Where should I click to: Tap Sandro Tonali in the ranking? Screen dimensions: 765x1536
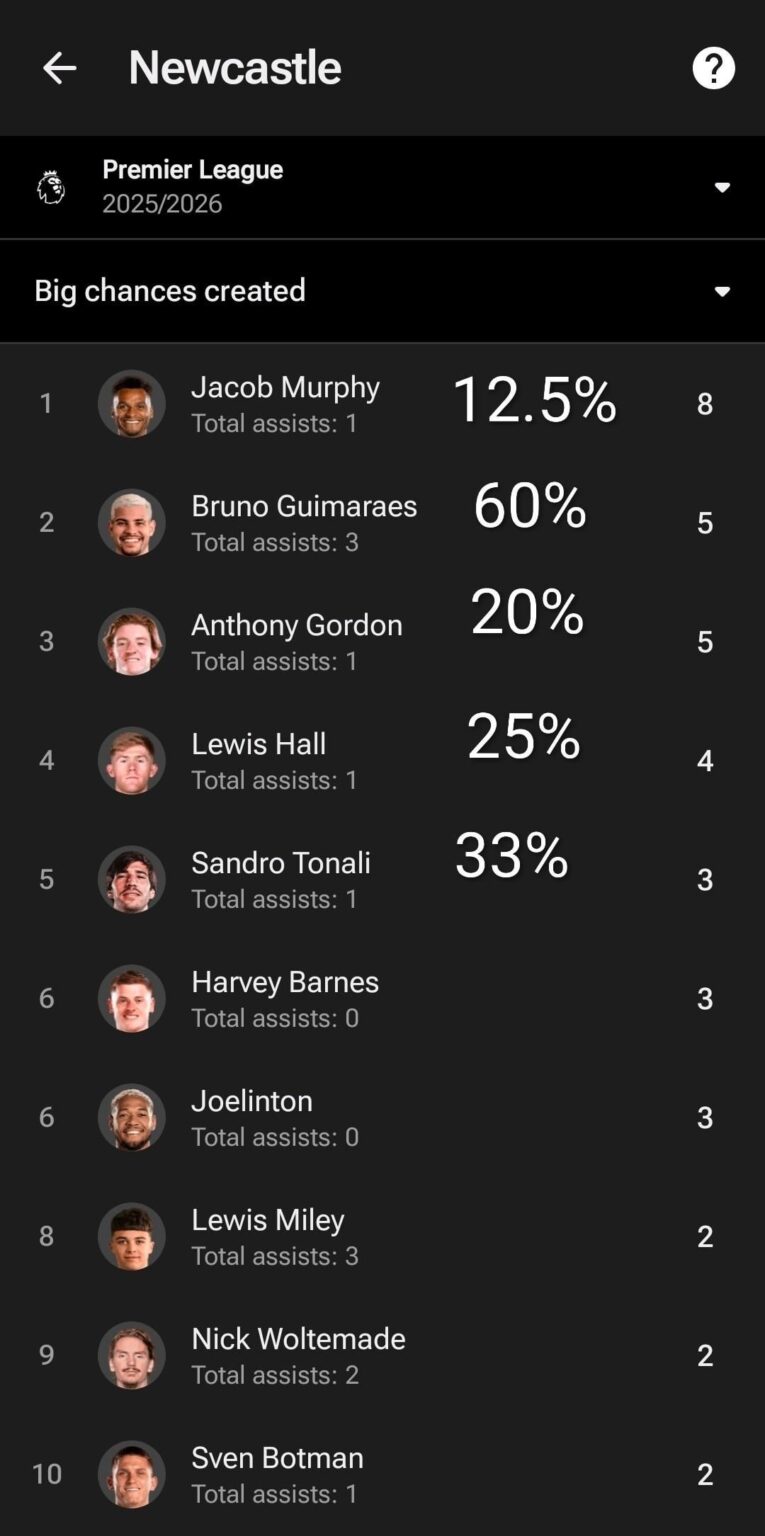point(280,879)
